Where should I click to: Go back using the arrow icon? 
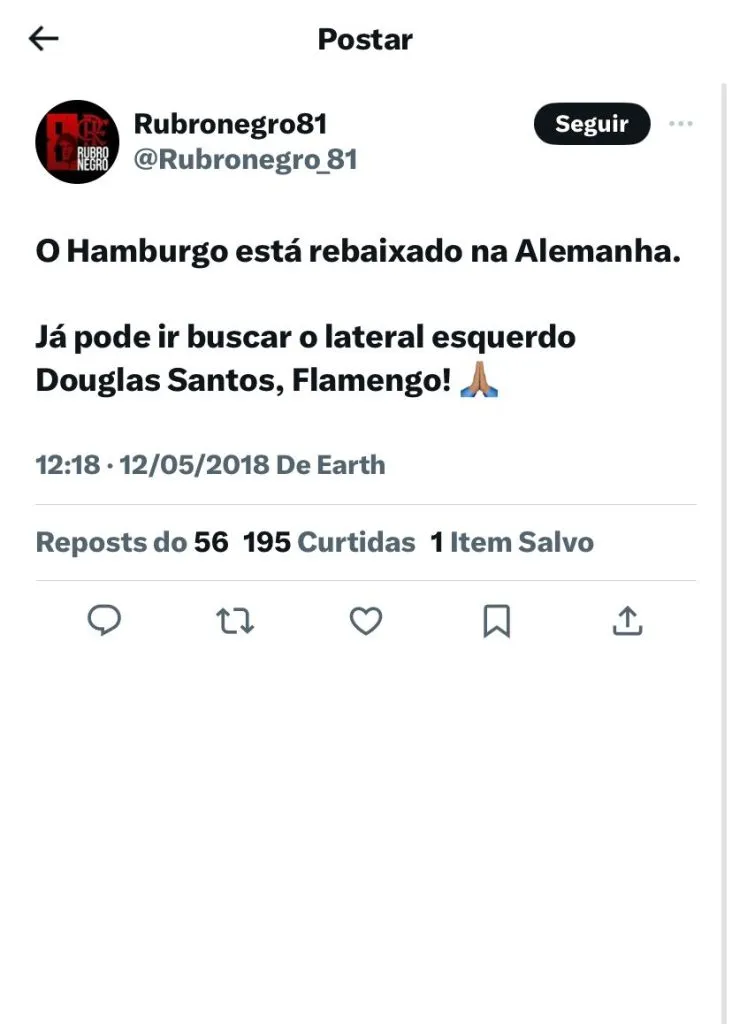tap(44, 39)
